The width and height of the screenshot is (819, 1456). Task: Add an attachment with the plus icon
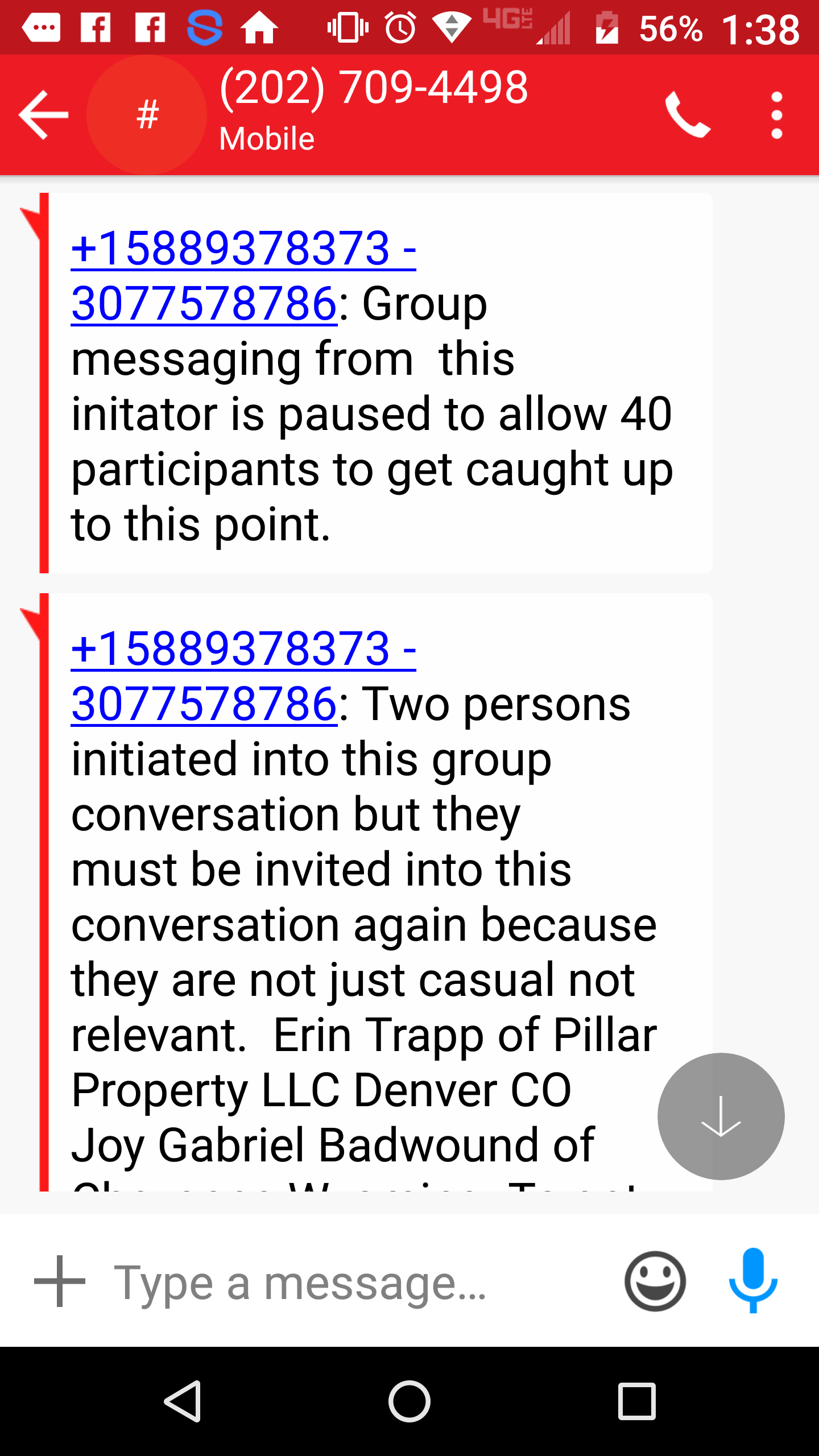(x=60, y=1281)
